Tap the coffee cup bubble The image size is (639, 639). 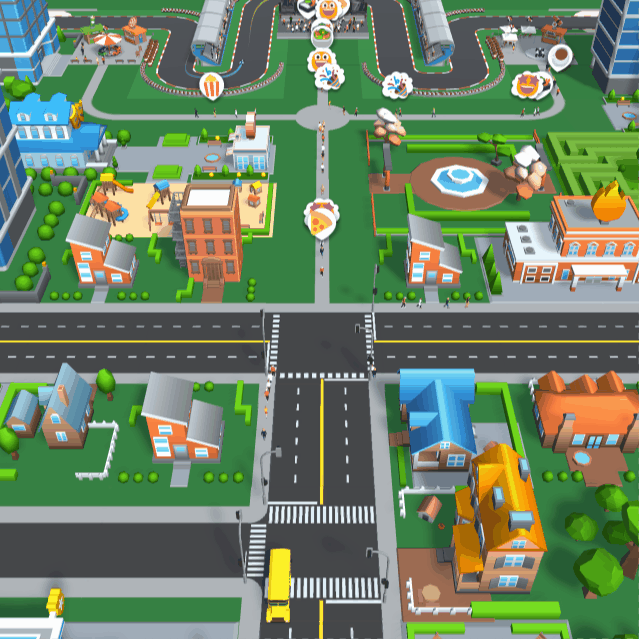(x=560, y=54)
